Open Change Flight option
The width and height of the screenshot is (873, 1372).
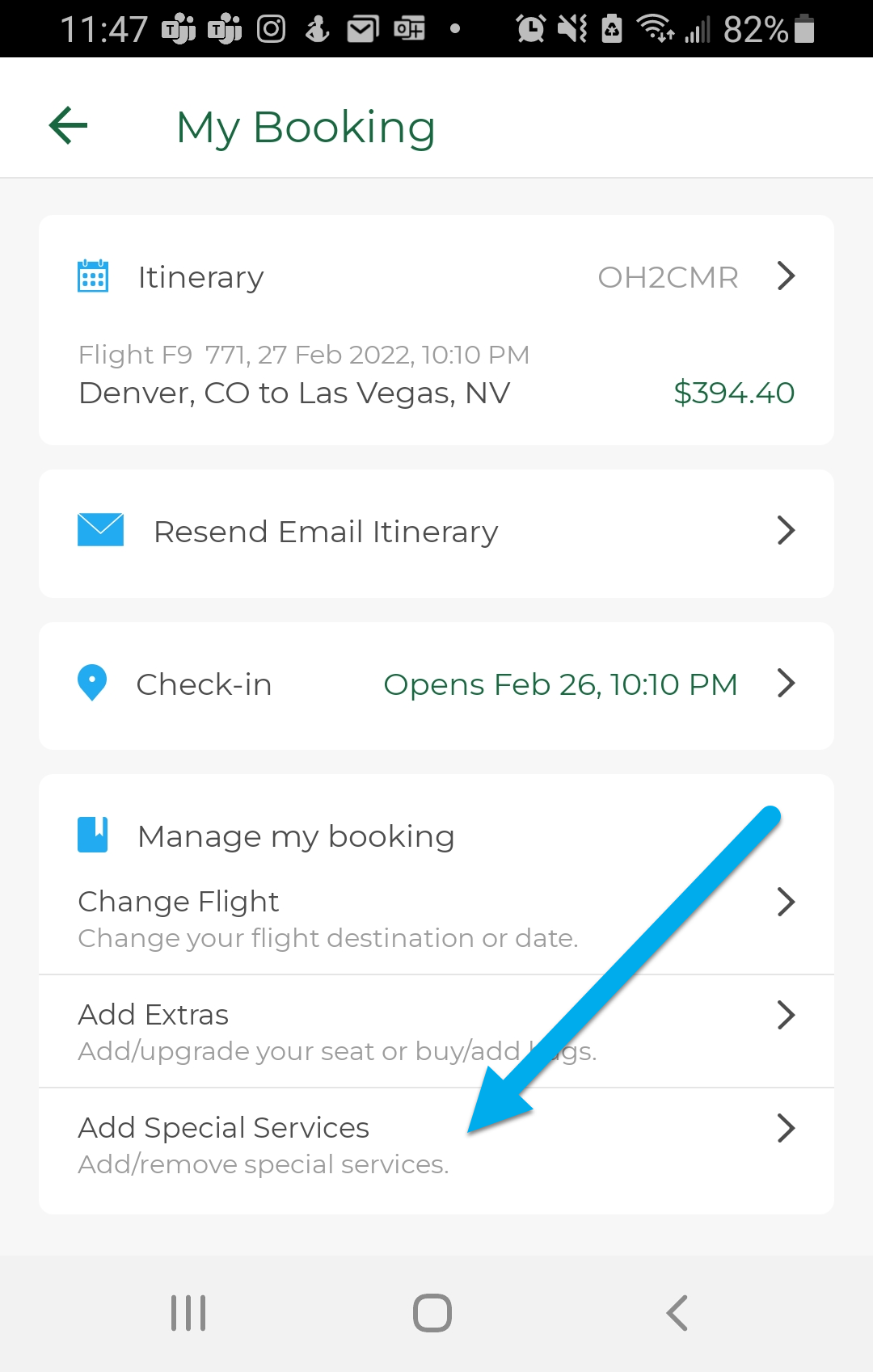pyautogui.click(x=436, y=918)
